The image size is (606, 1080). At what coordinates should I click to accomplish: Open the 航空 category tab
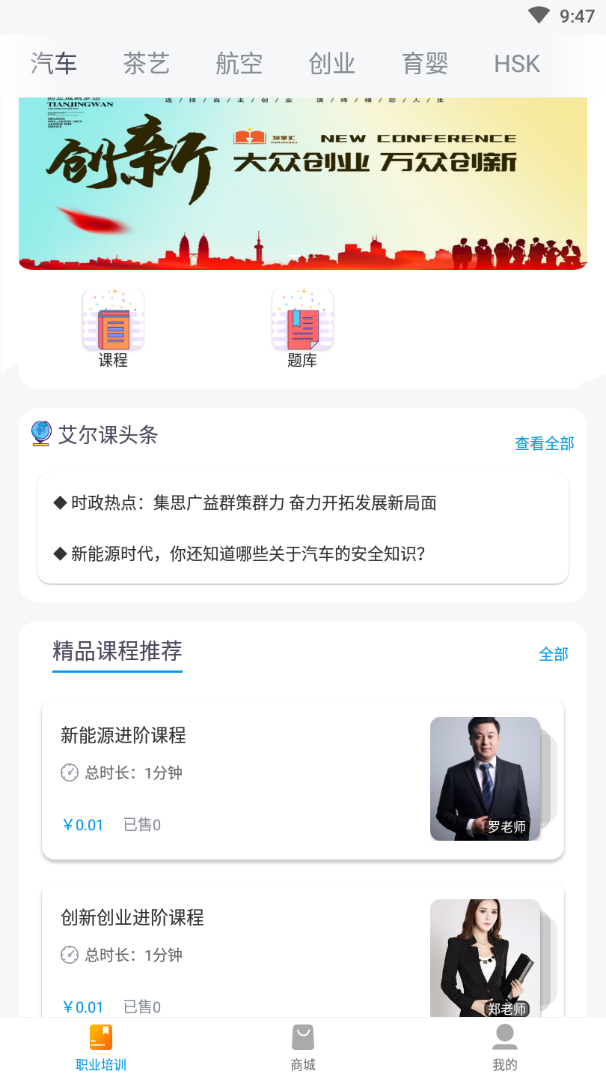[239, 64]
